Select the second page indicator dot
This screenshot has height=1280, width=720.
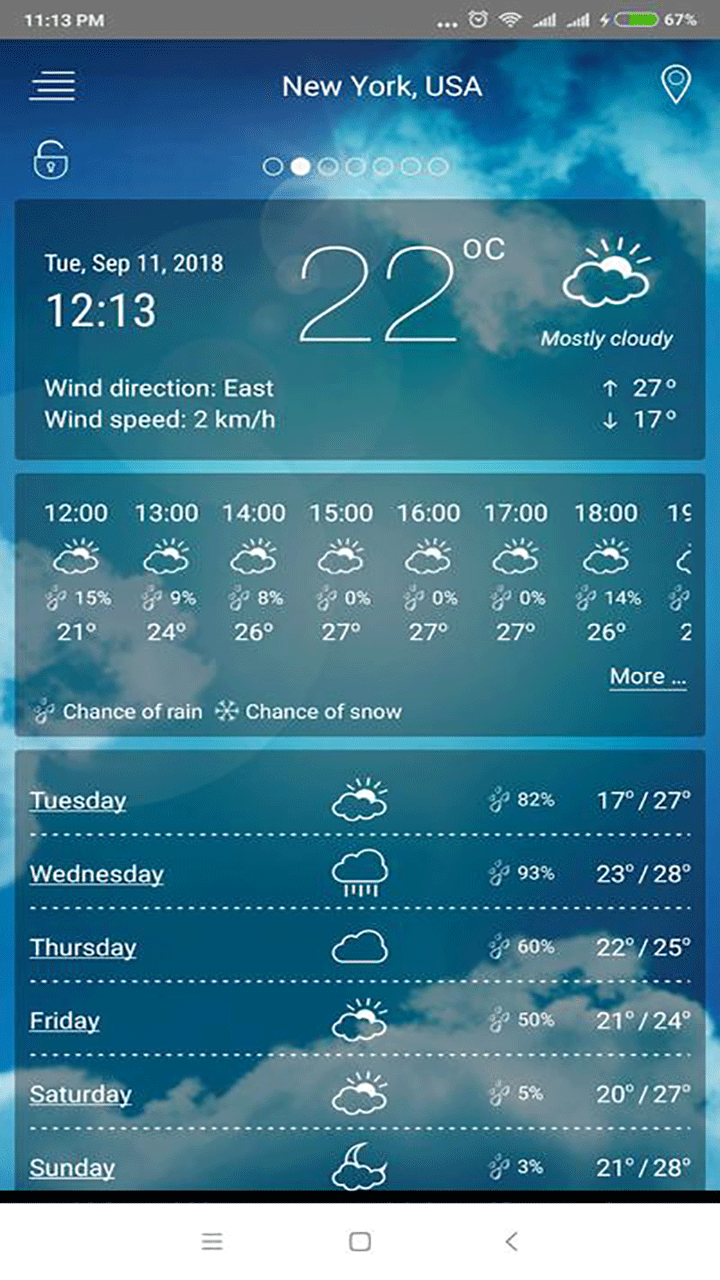pos(302,166)
